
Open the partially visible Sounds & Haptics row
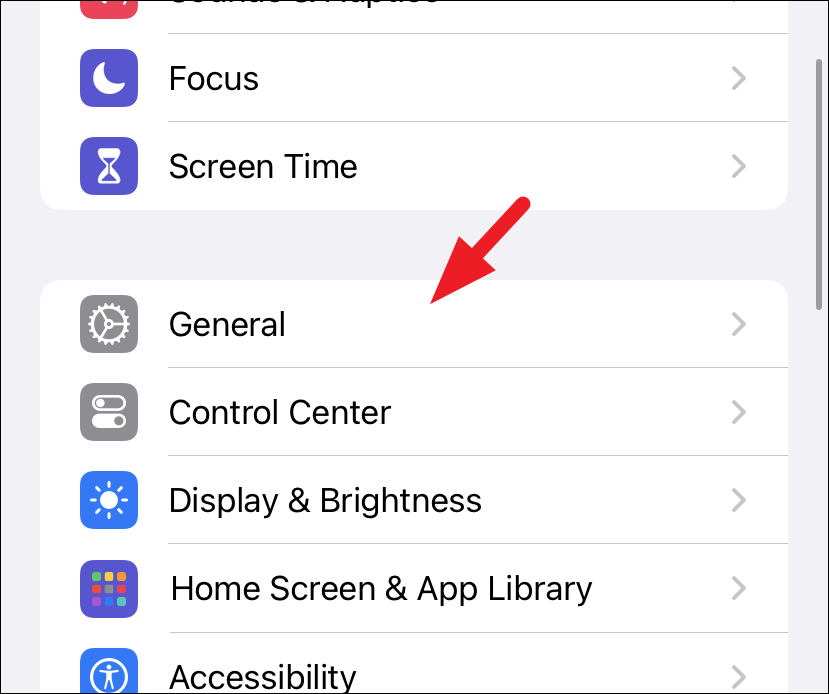tap(414, 10)
